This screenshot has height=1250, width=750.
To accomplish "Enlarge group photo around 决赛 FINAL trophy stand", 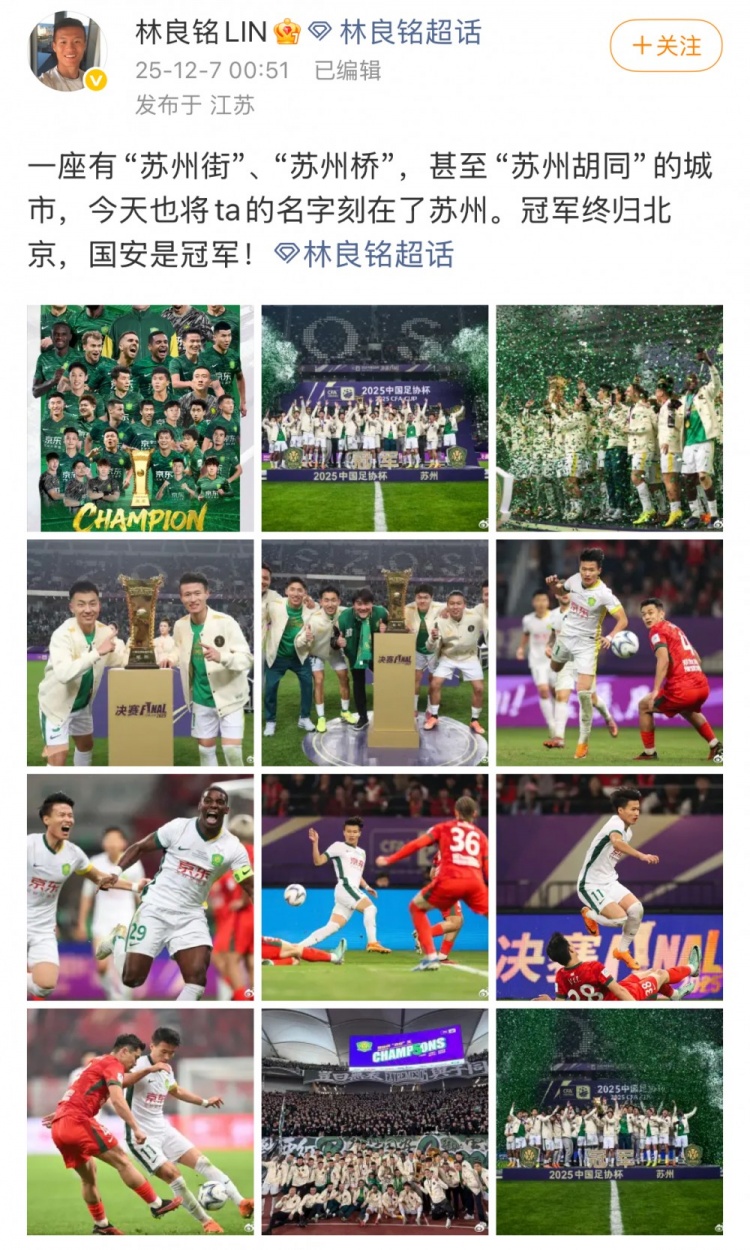I will (375, 653).
